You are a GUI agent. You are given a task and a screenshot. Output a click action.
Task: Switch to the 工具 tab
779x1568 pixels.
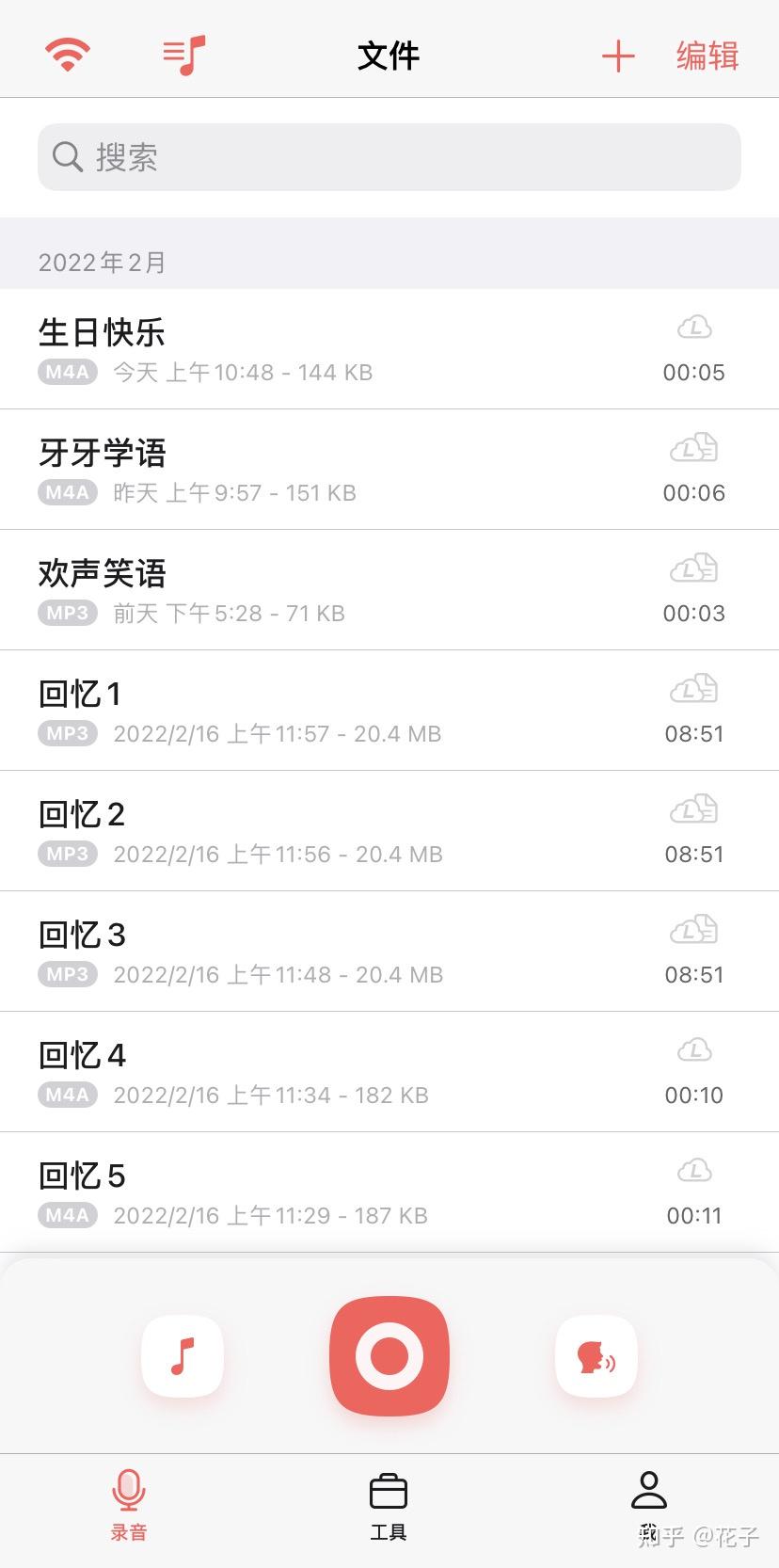tap(389, 1506)
